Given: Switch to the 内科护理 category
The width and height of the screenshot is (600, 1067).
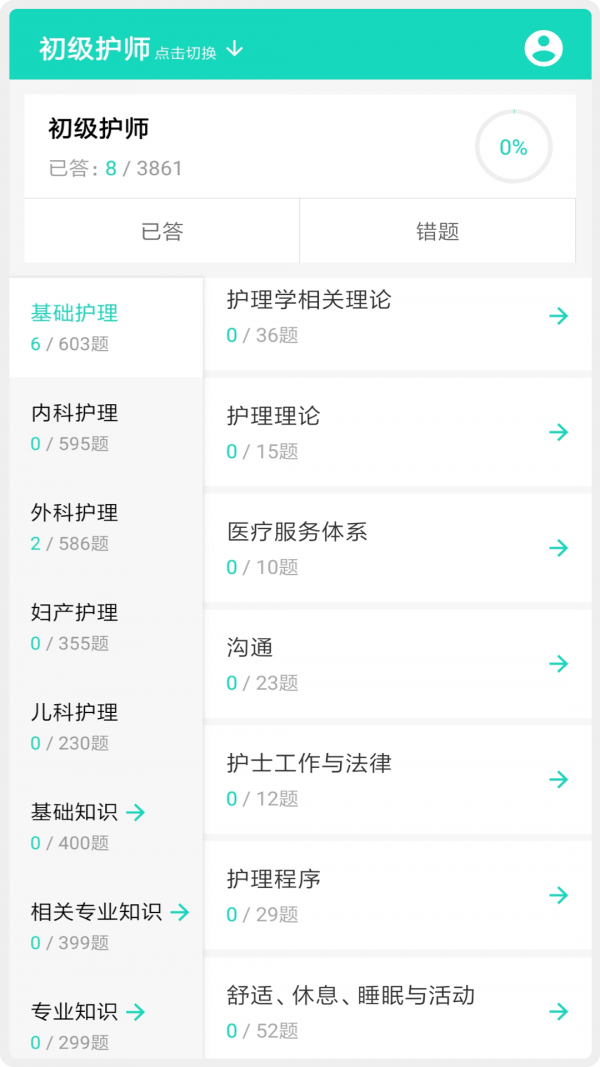Looking at the screenshot, I should tap(106, 427).
